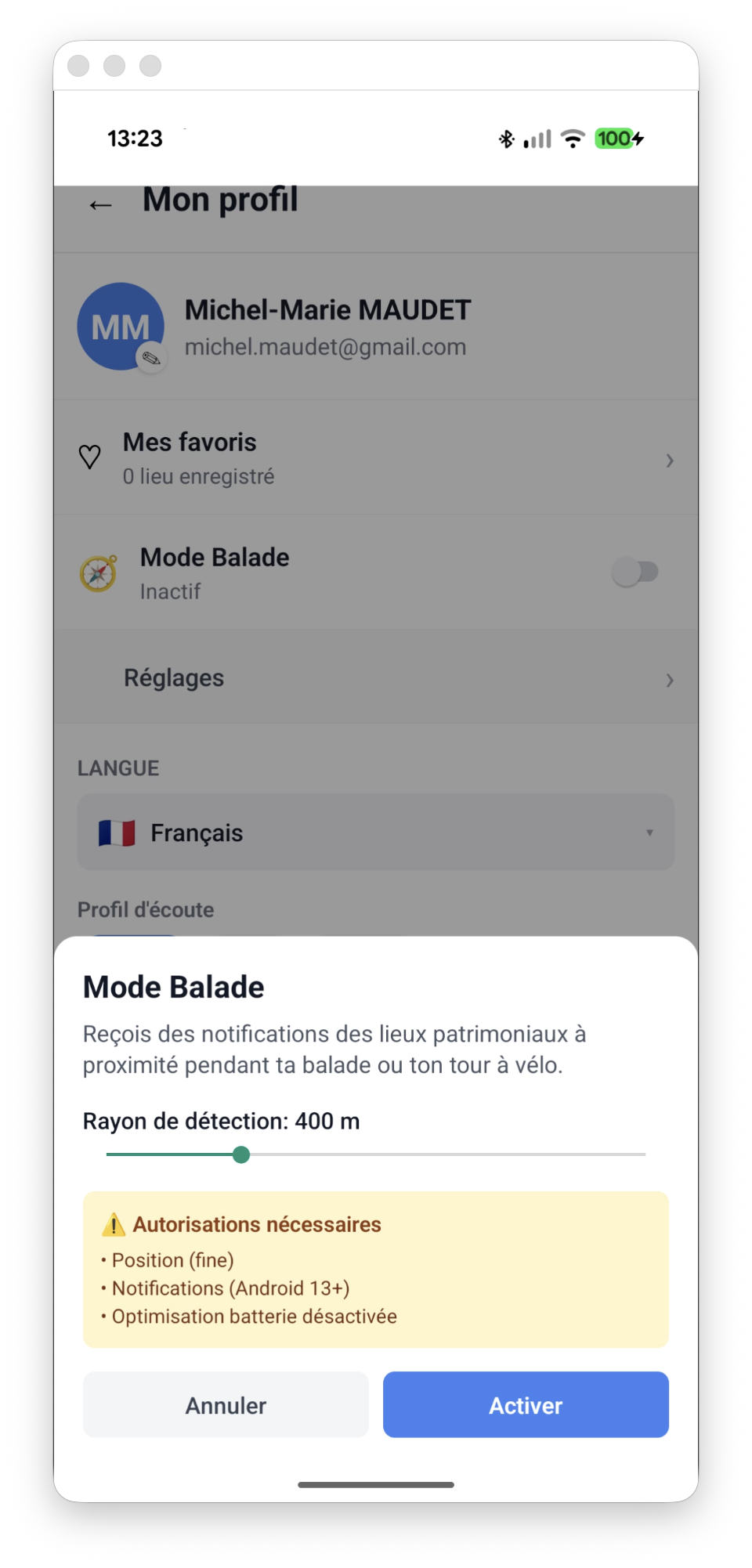
Task: Expand the Mes favoris section via its chevron
Action: (x=670, y=461)
